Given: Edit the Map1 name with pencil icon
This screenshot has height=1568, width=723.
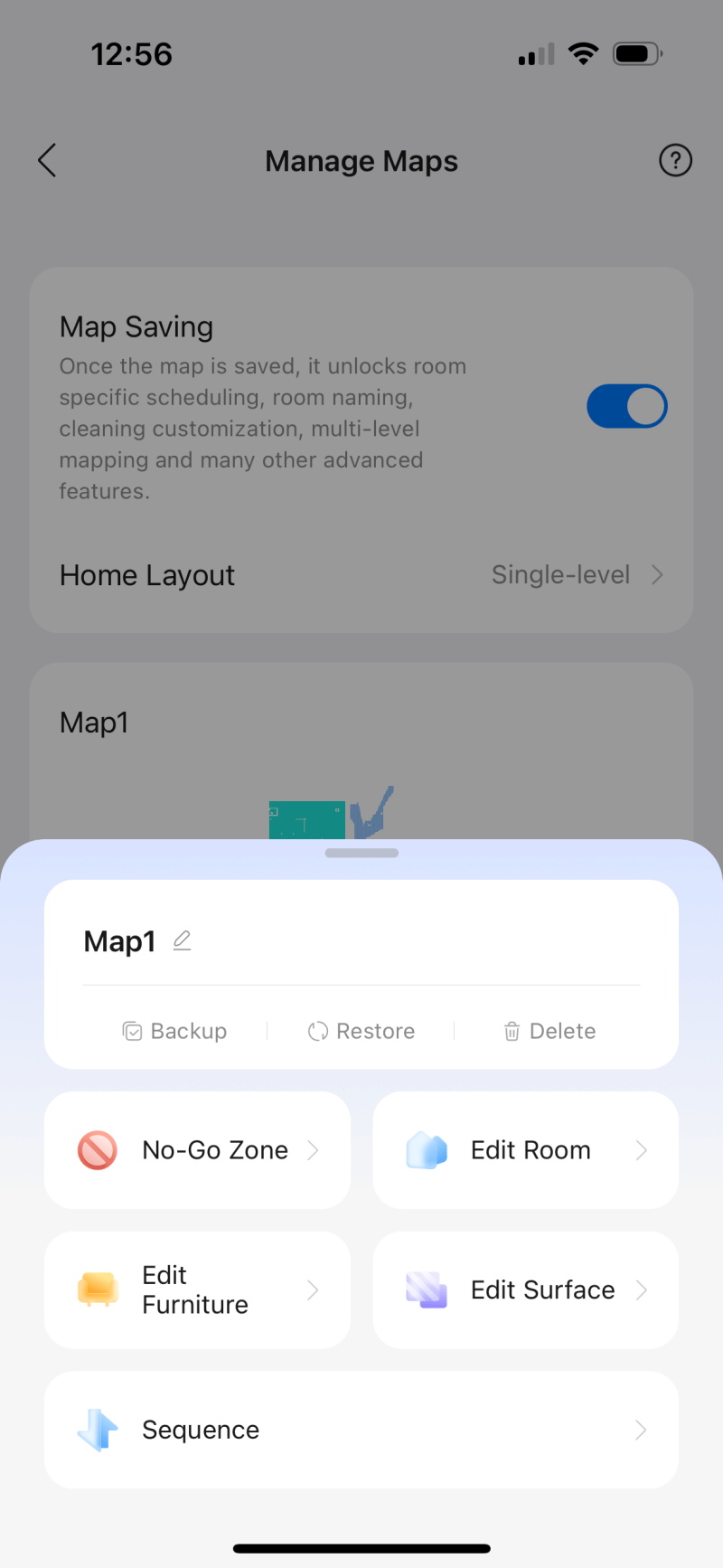Looking at the screenshot, I should click(x=182, y=941).
